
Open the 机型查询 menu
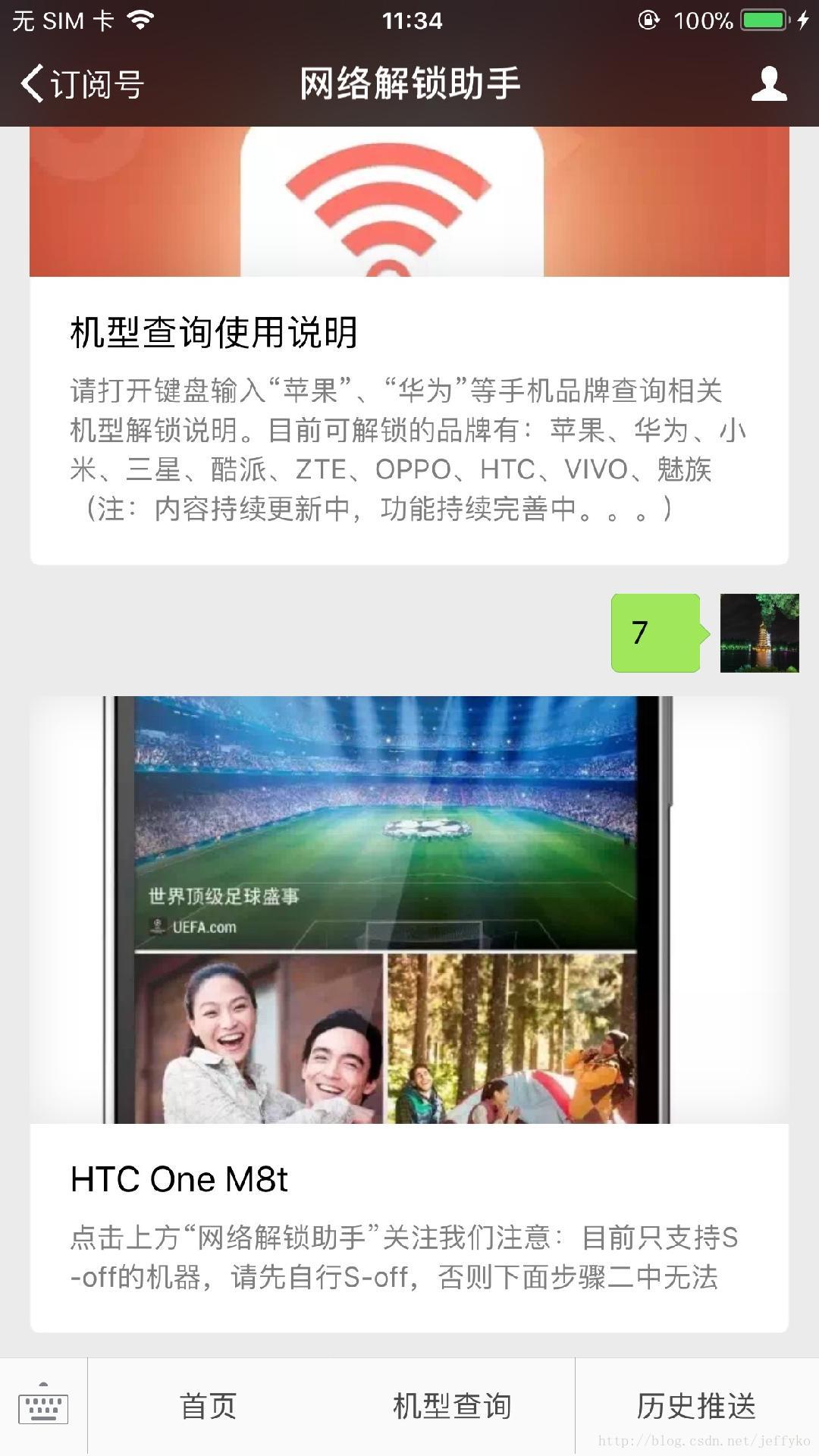[x=452, y=1405]
